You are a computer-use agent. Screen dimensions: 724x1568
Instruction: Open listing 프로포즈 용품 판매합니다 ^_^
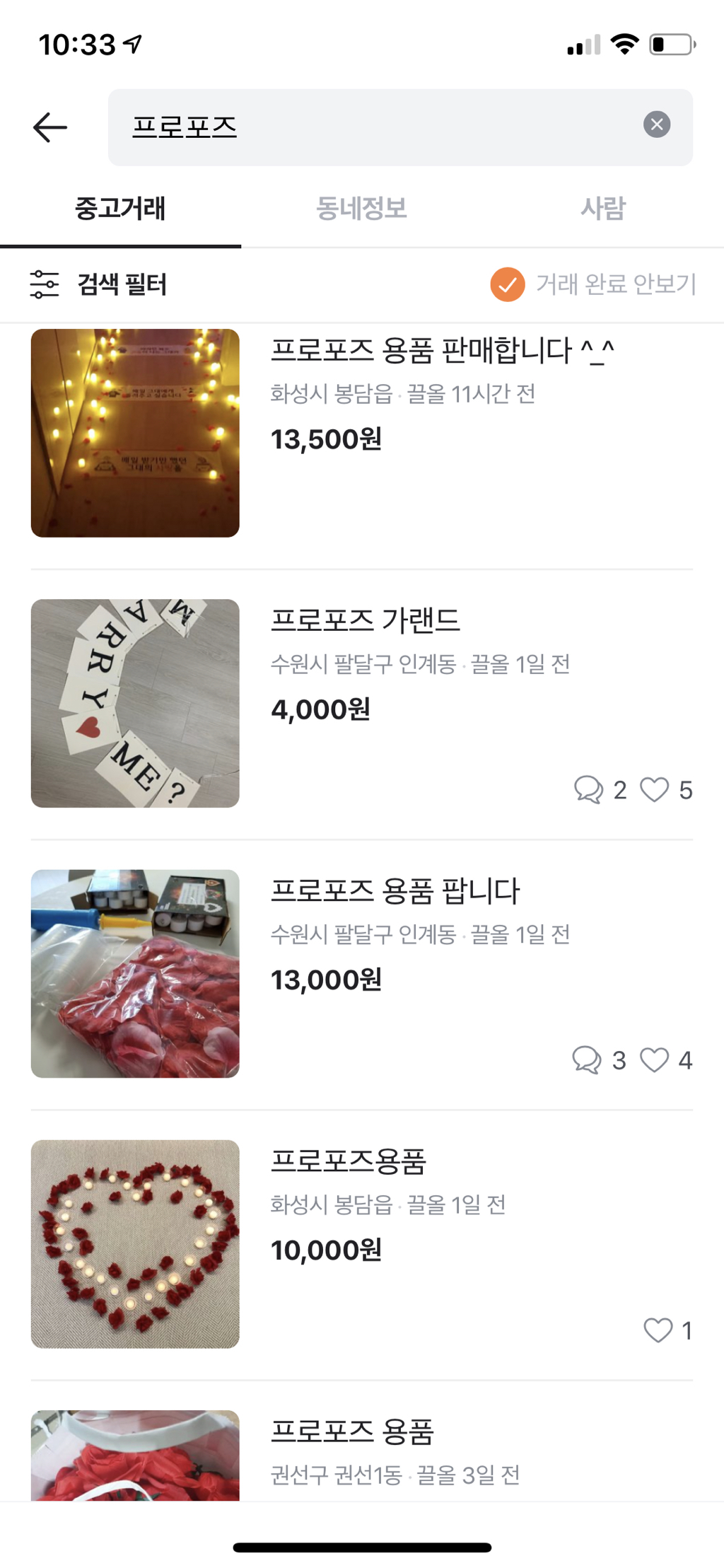tap(442, 351)
